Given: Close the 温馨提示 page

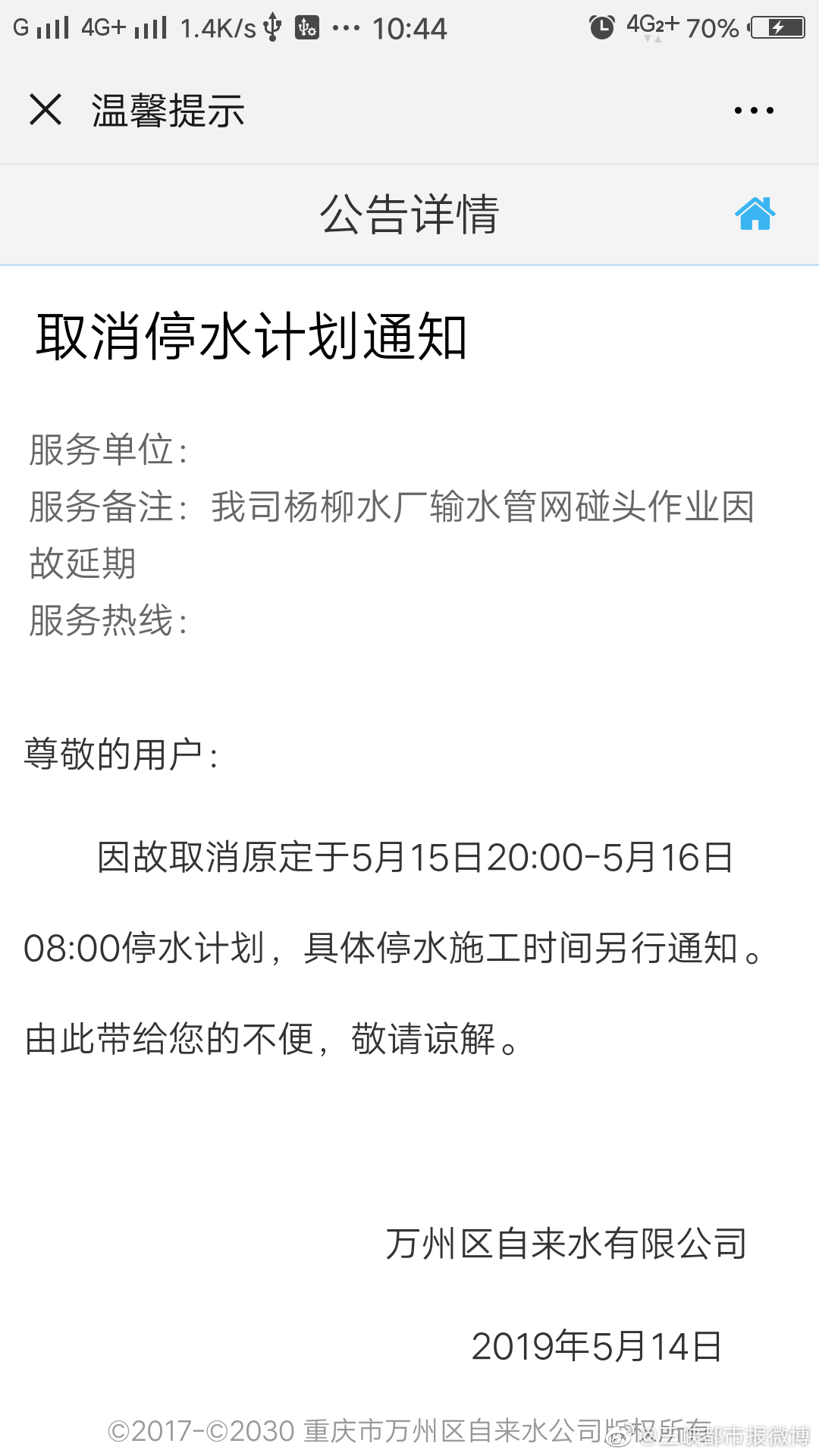Looking at the screenshot, I should 45,110.
